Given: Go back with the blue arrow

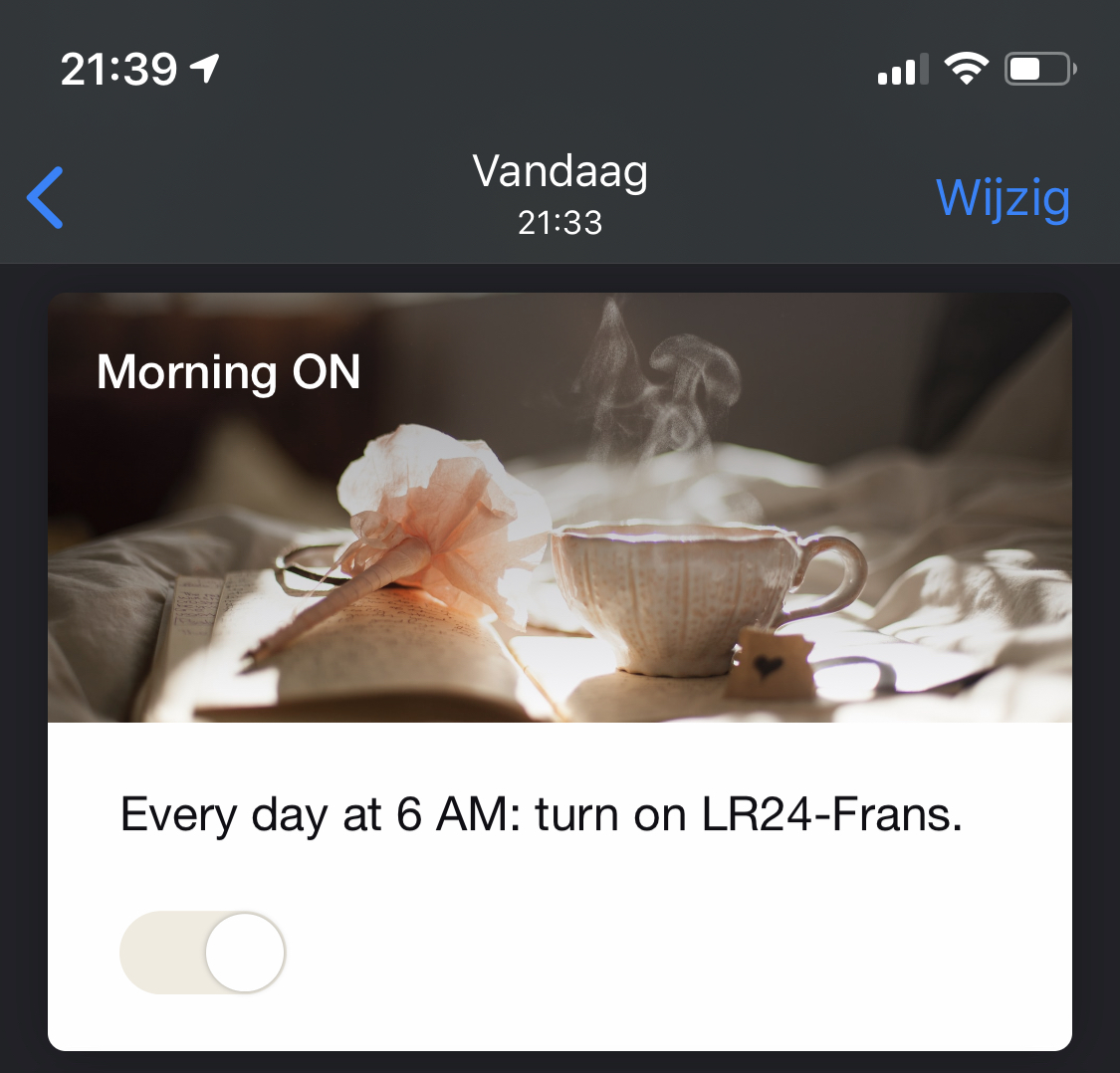Looking at the screenshot, I should (46, 197).
